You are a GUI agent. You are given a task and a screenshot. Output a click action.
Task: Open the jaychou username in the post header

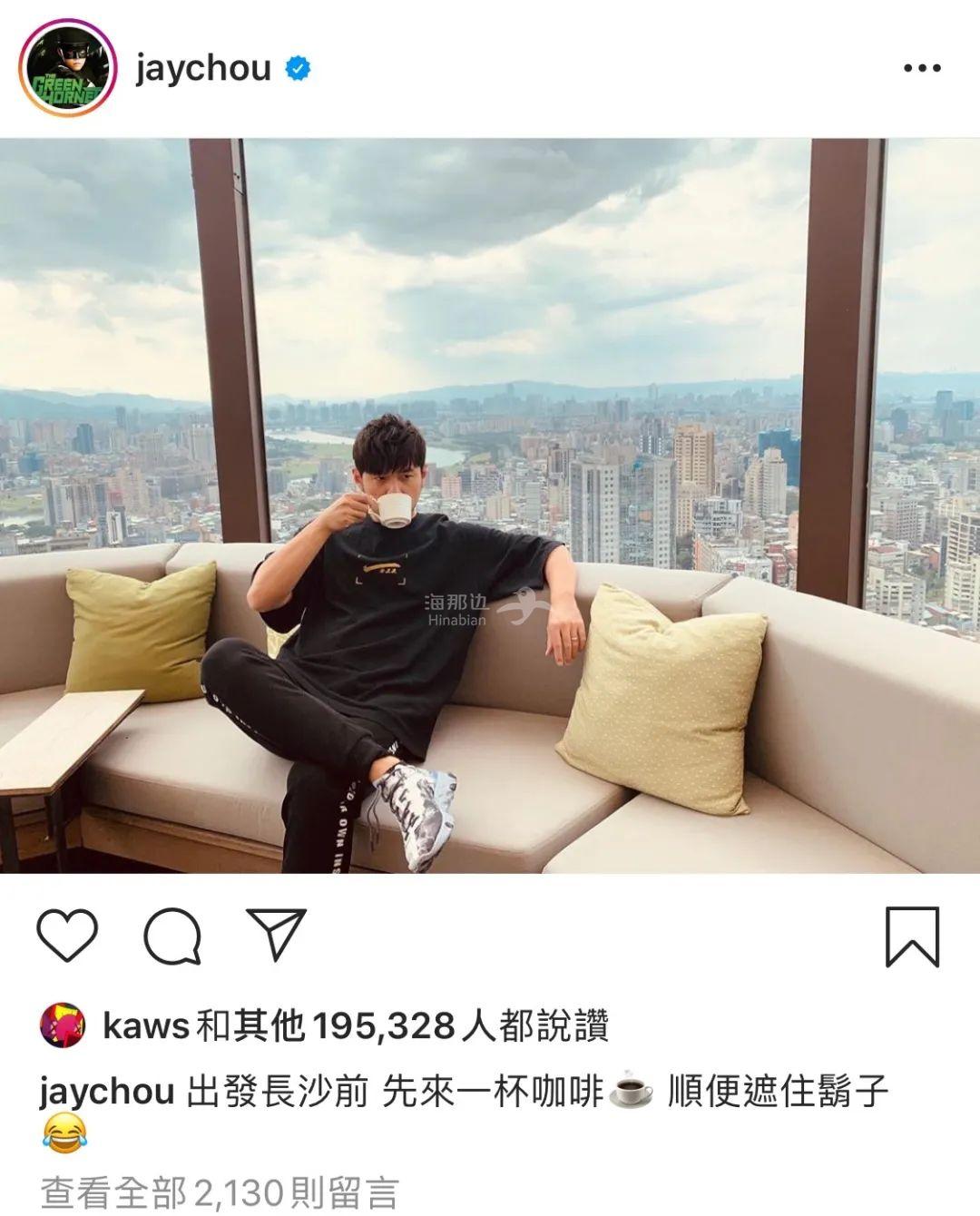coord(203,68)
